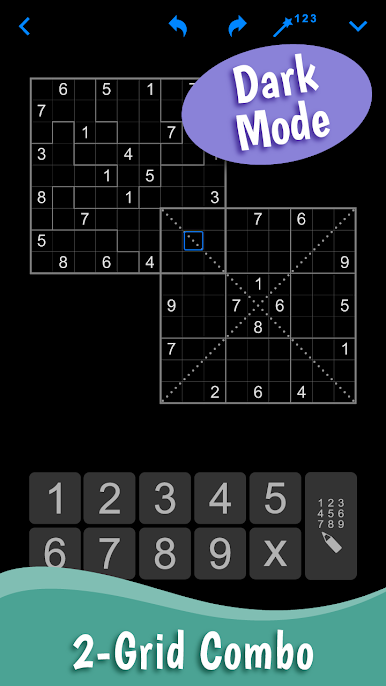Screen dimensions: 386x686
Task: Tap the magic wand 123 auto-fill icon
Action: coord(294,25)
